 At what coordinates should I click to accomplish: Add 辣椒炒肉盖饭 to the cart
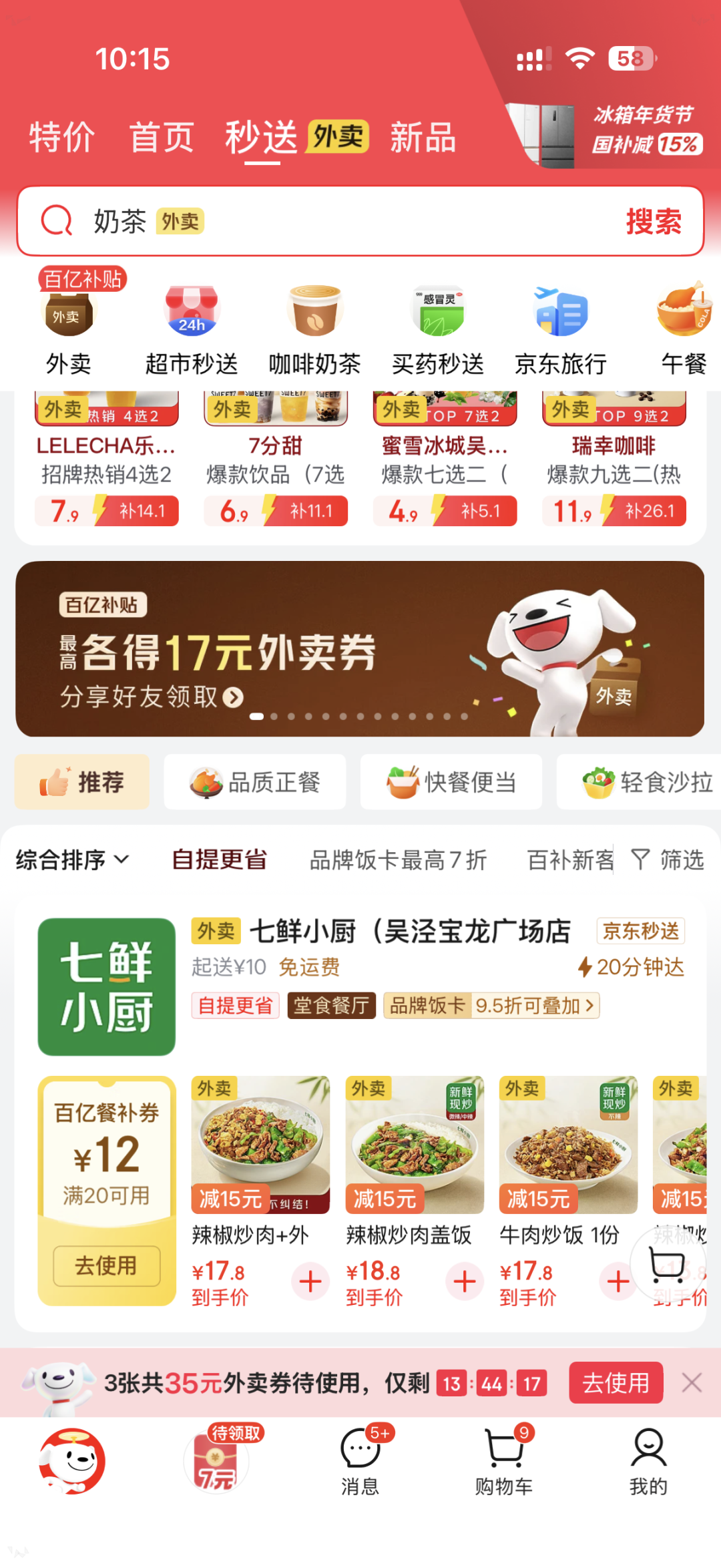tap(464, 1281)
